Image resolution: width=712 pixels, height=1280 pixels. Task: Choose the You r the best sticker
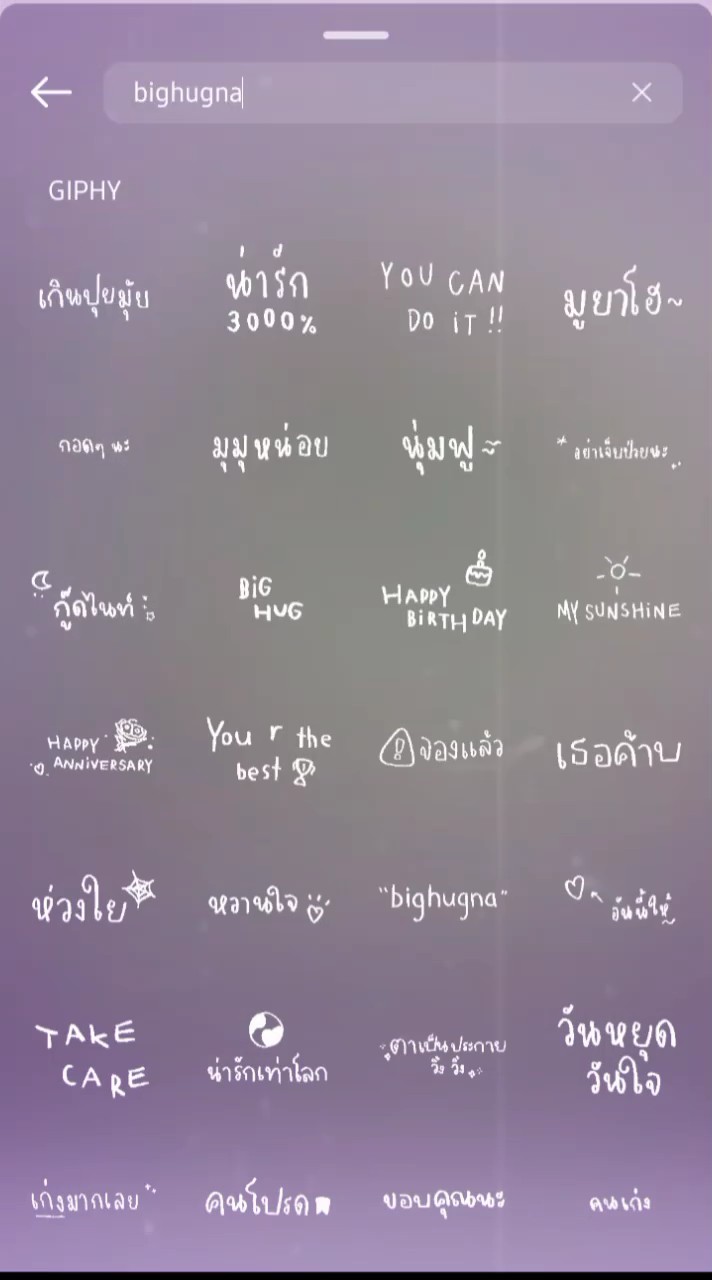[269, 751]
